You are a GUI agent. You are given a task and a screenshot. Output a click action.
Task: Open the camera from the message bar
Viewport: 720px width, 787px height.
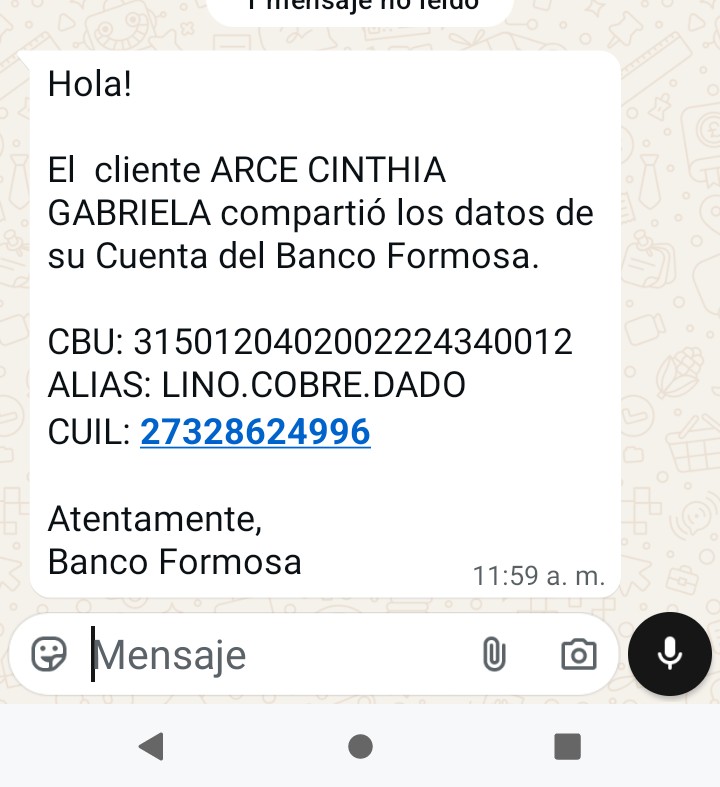pyautogui.click(x=578, y=655)
